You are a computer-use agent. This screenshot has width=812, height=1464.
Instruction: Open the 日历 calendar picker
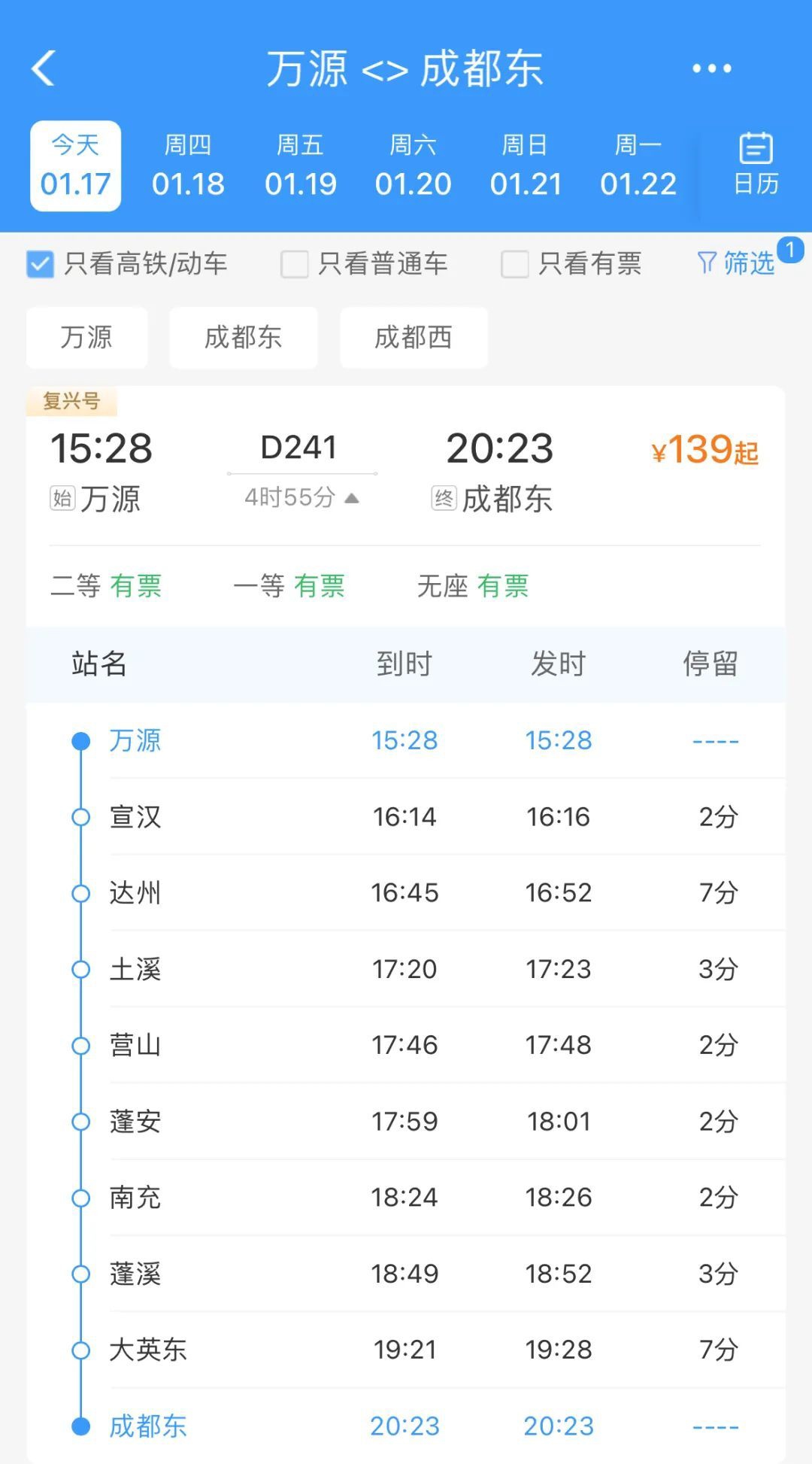point(756,164)
